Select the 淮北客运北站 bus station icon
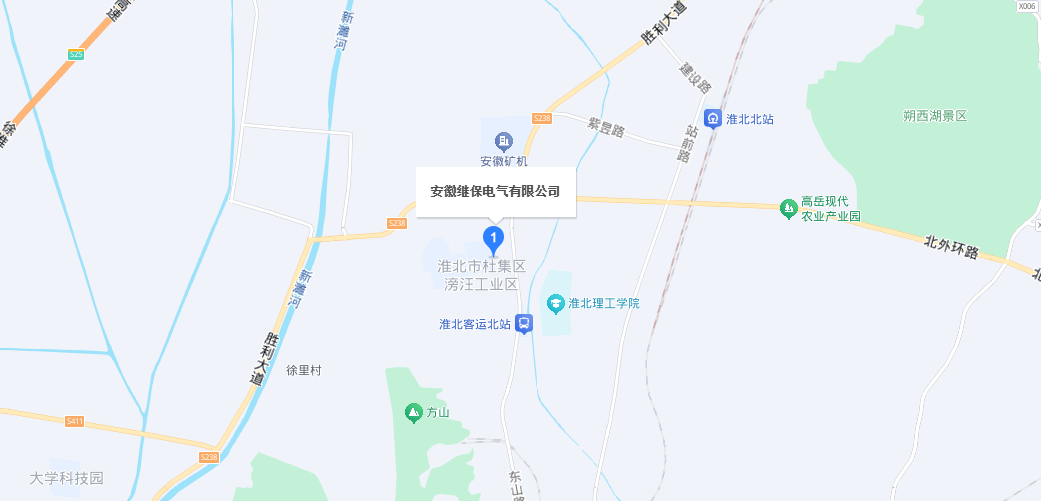The image size is (1041, 501). tap(525, 324)
